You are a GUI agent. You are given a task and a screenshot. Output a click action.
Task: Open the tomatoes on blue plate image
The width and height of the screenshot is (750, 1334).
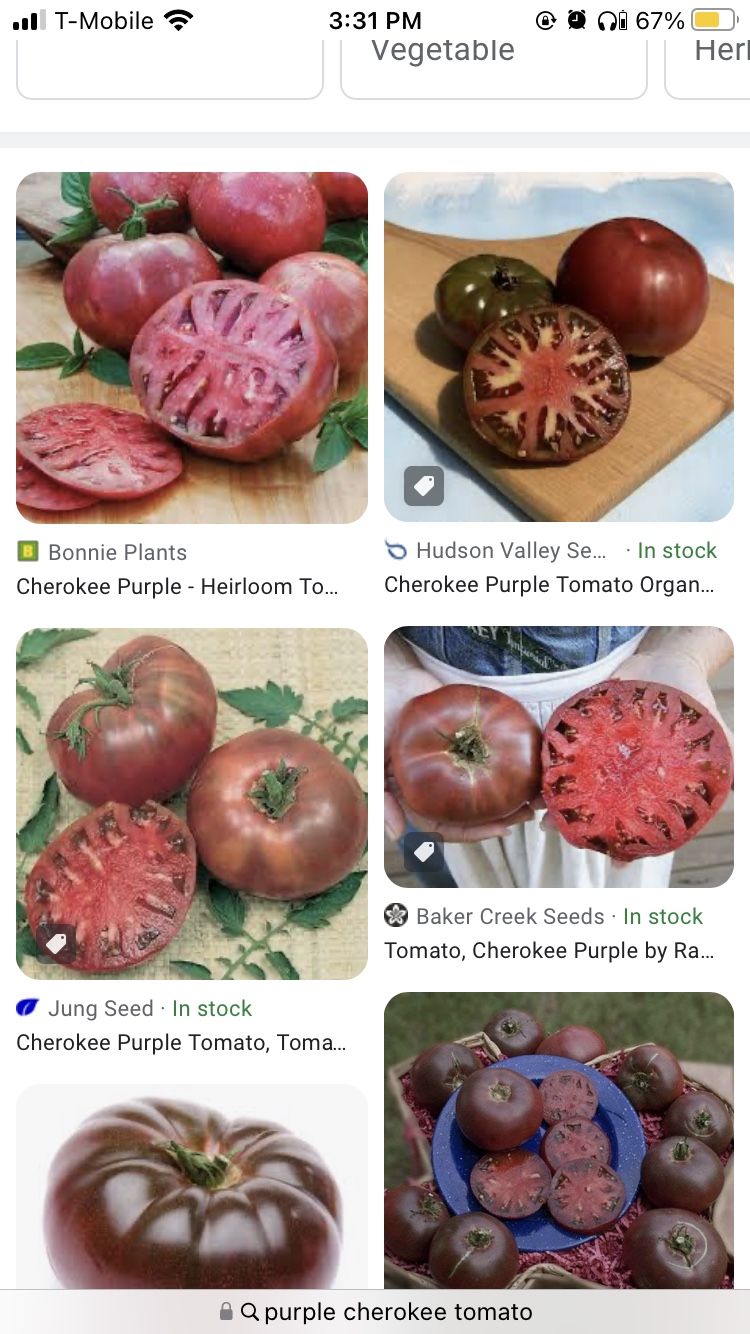pos(558,1140)
